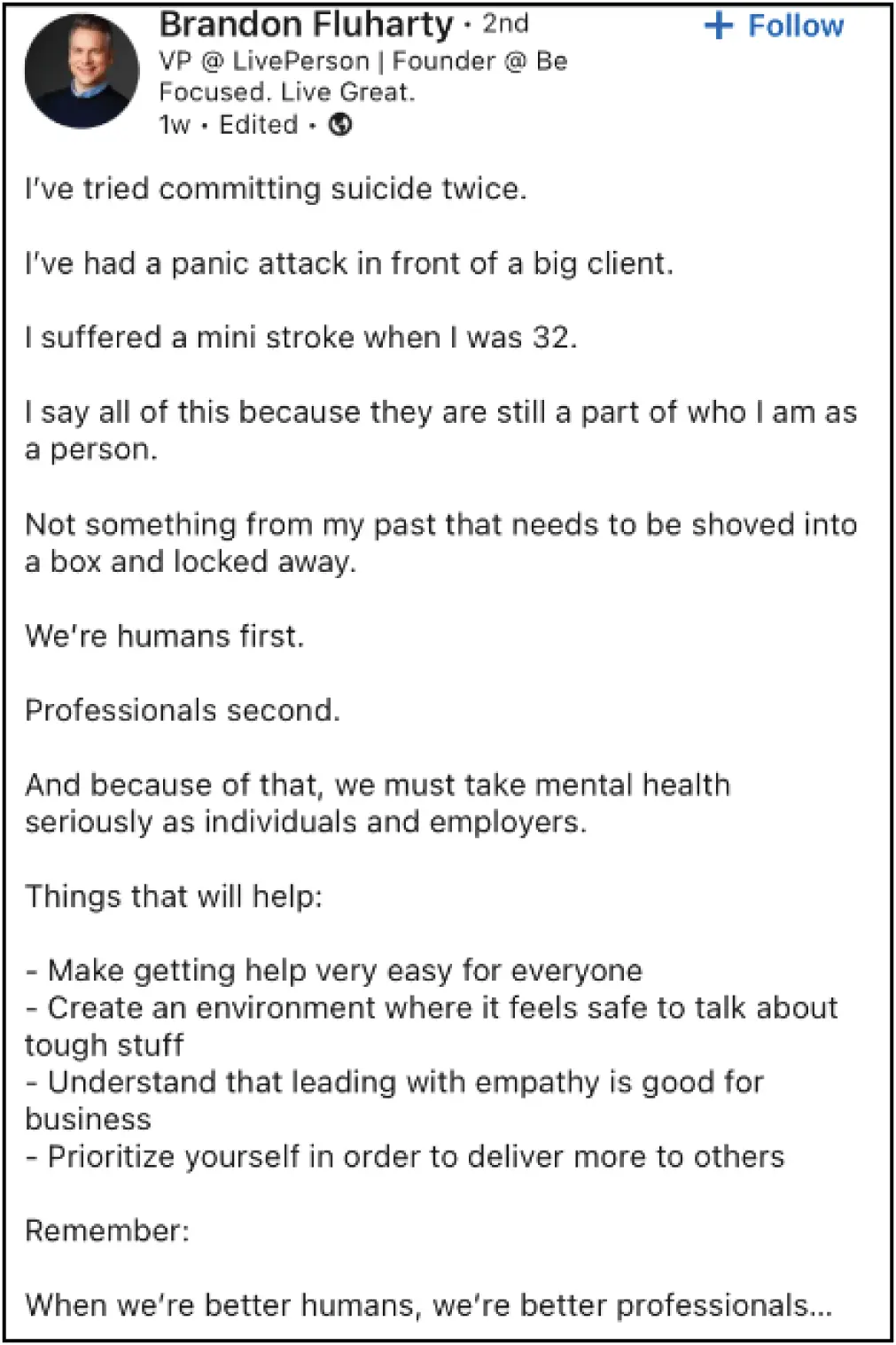Follow Brandon Fluharty

click(775, 26)
